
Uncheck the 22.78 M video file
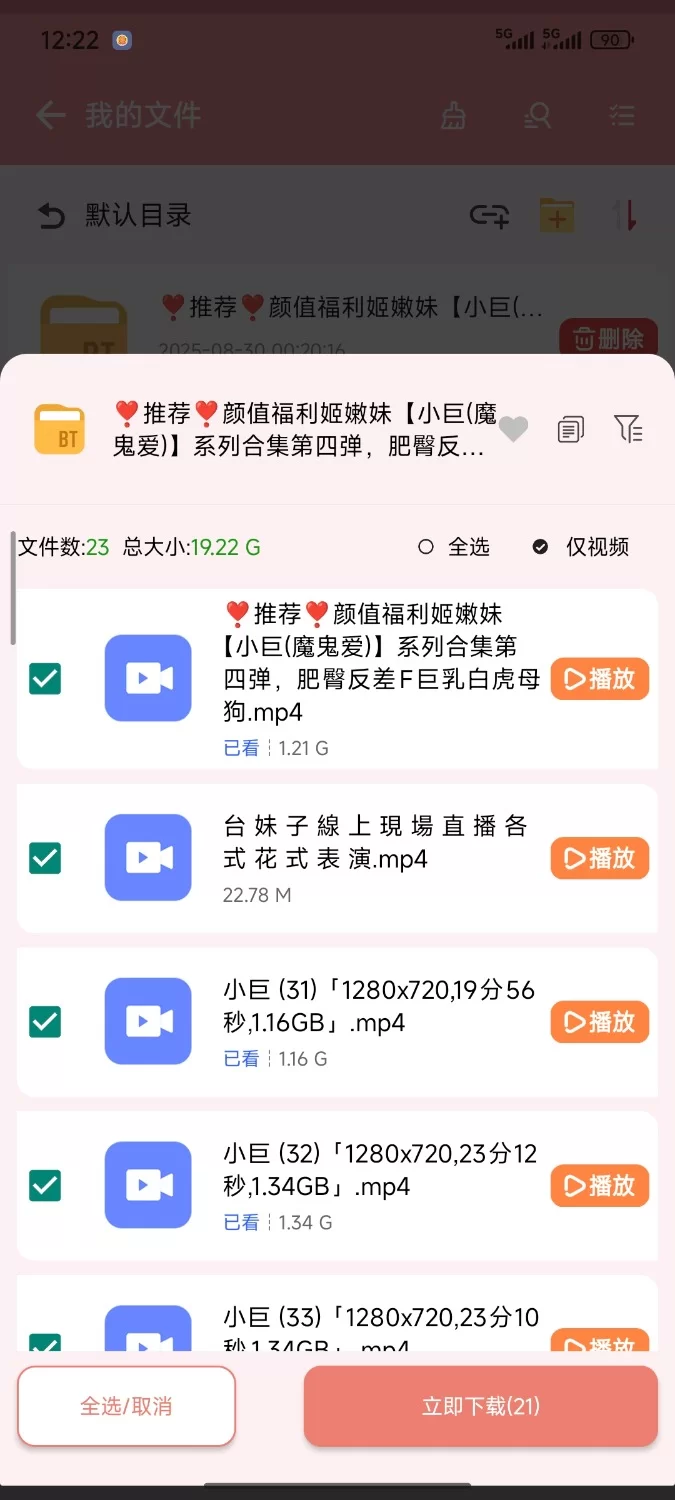point(45,858)
